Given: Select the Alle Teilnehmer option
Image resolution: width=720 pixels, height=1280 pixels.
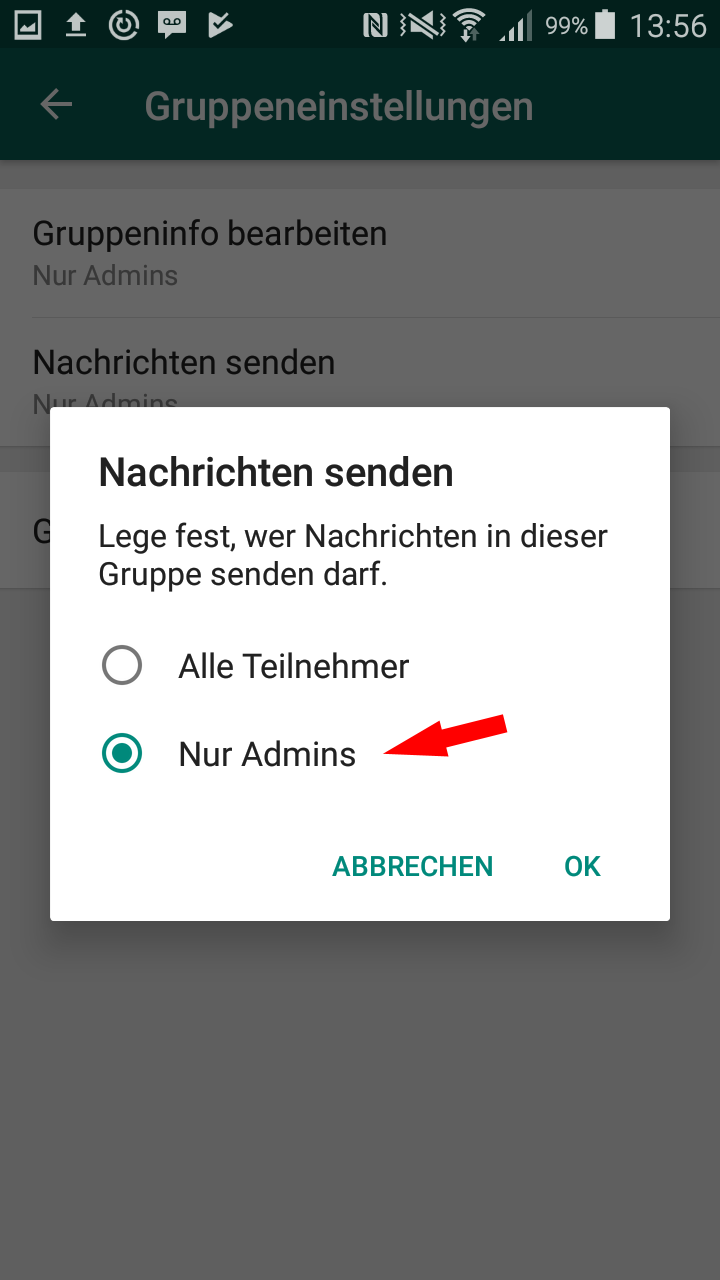Looking at the screenshot, I should [x=256, y=666].
